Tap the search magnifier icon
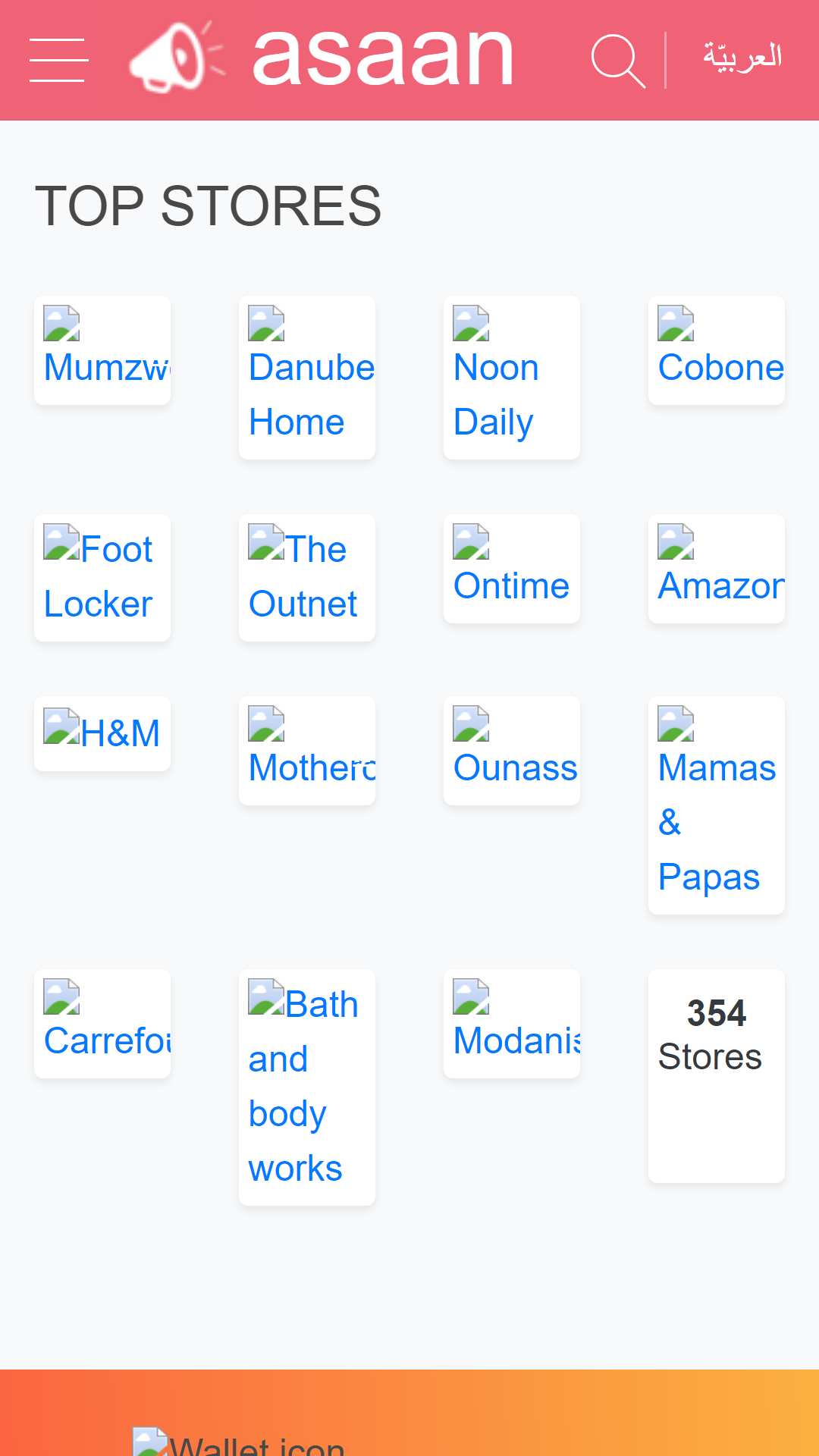 click(x=618, y=61)
